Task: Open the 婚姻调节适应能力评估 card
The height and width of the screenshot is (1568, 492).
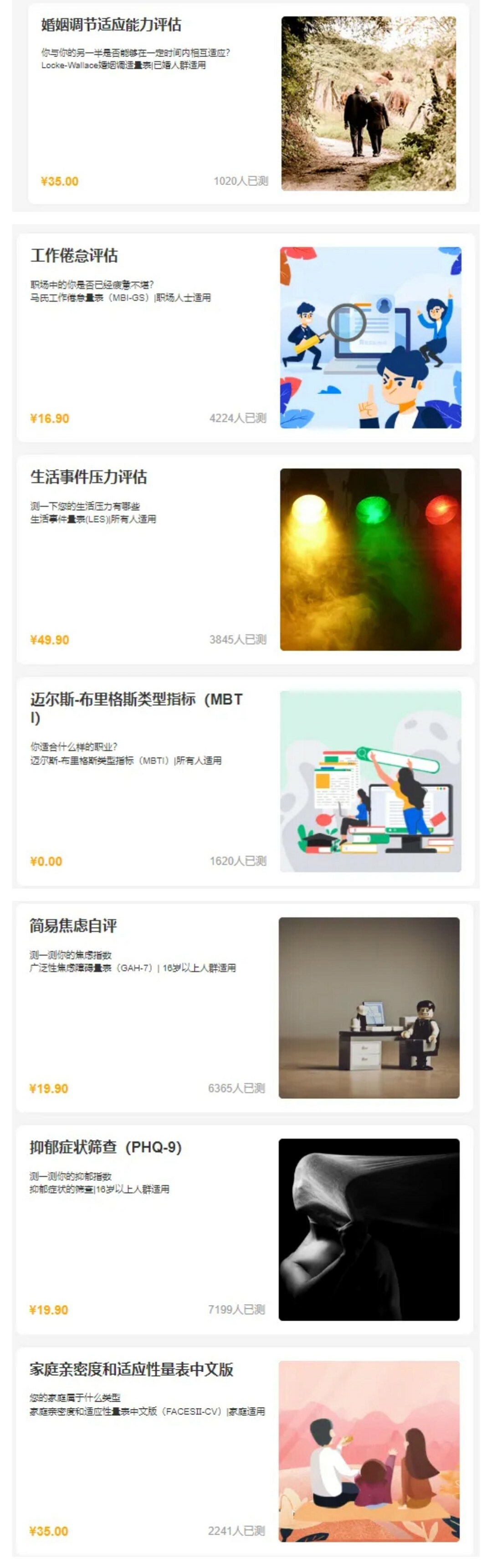Action: point(111,25)
